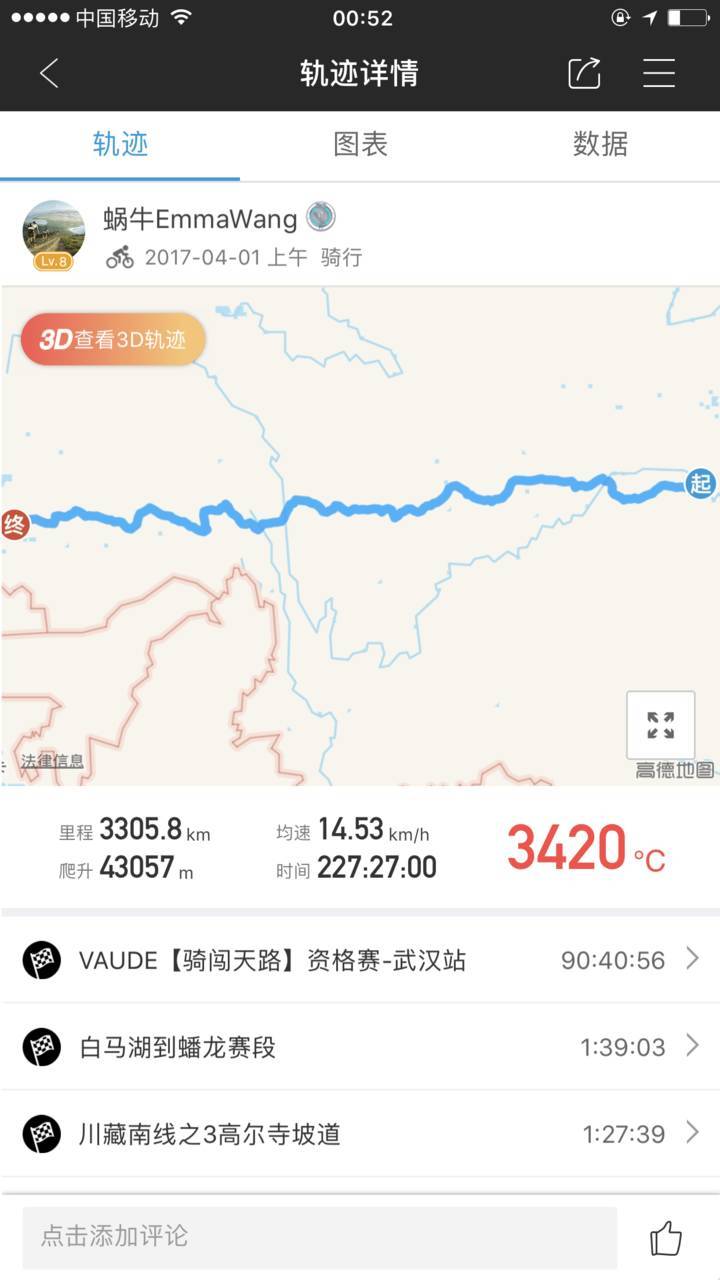Select the 轨迹 tab
The image size is (720, 1280).
120,144
